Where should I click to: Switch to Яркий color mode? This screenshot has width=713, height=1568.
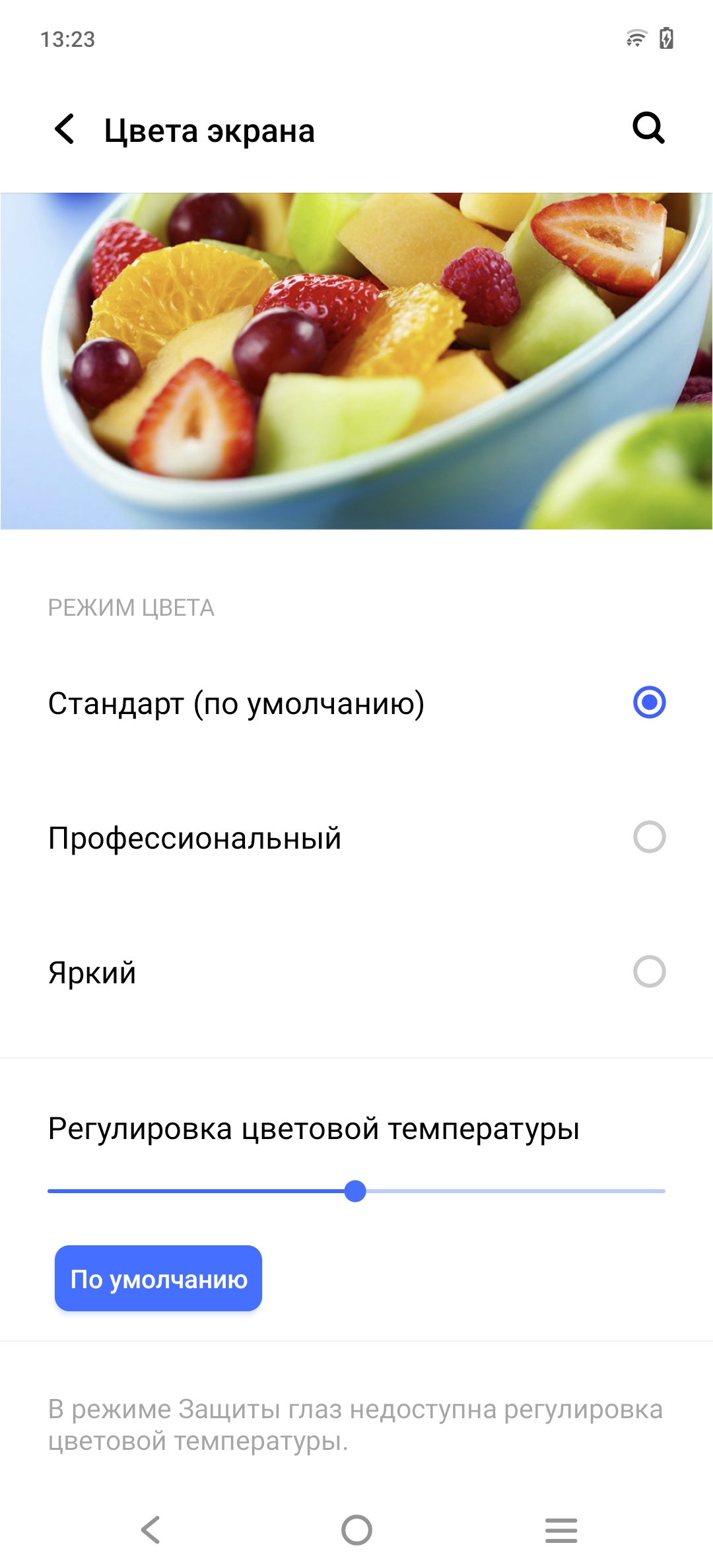[x=649, y=971]
